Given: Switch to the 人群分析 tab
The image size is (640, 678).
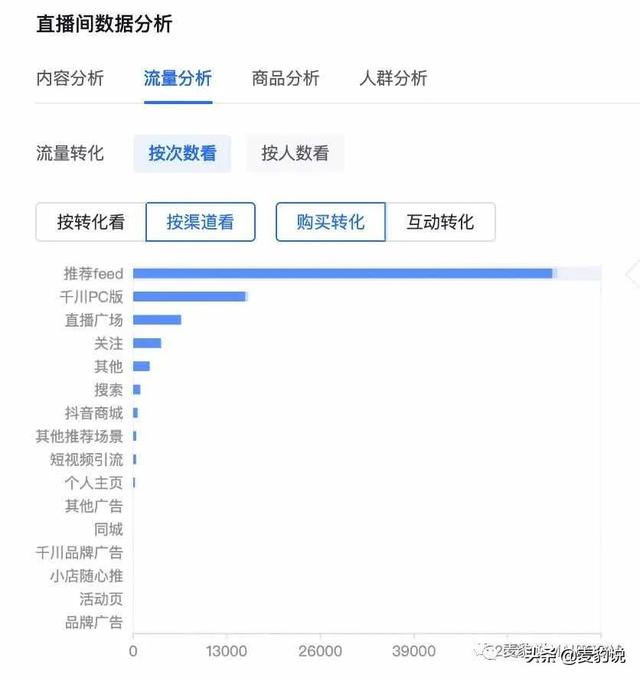Looking at the screenshot, I should click(x=393, y=78).
